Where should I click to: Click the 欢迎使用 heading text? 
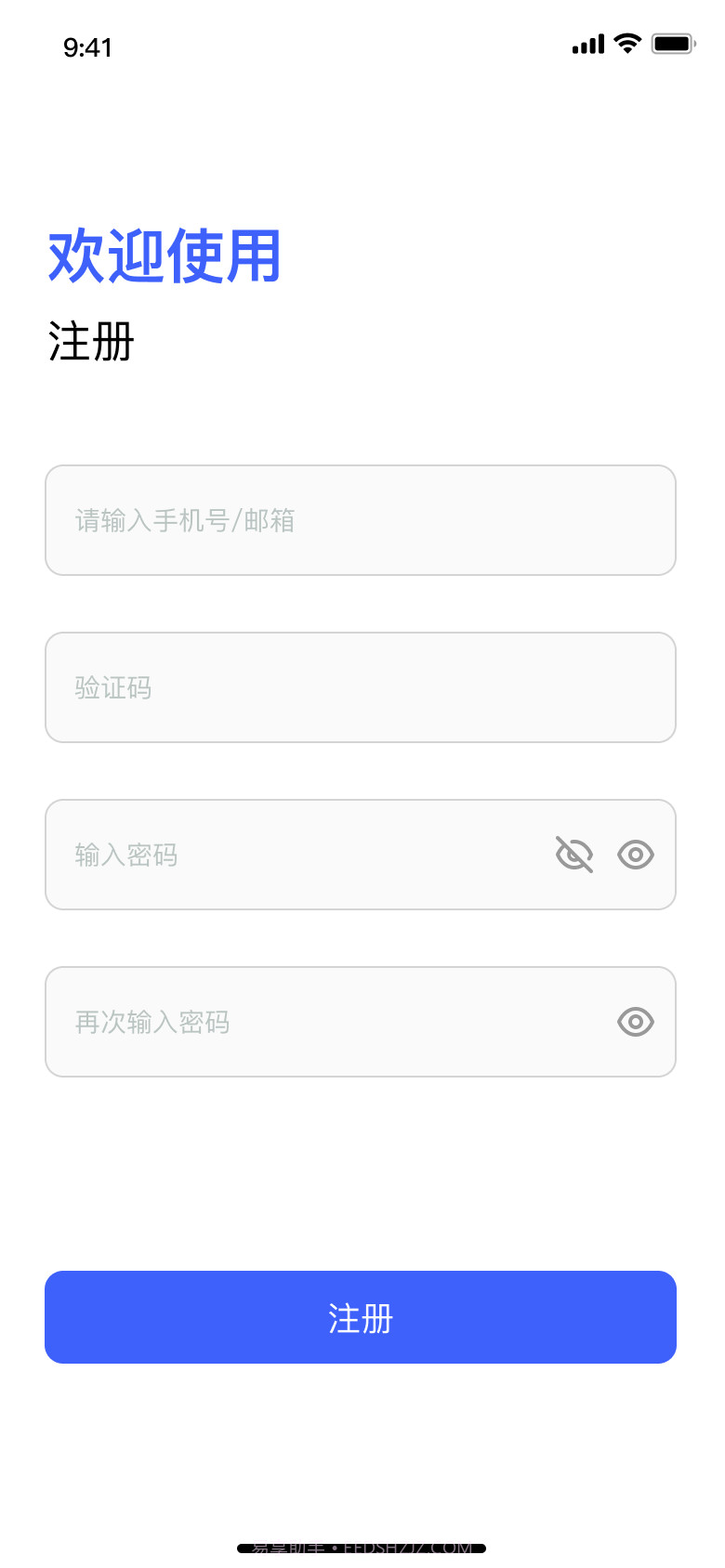click(x=164, y=256)
